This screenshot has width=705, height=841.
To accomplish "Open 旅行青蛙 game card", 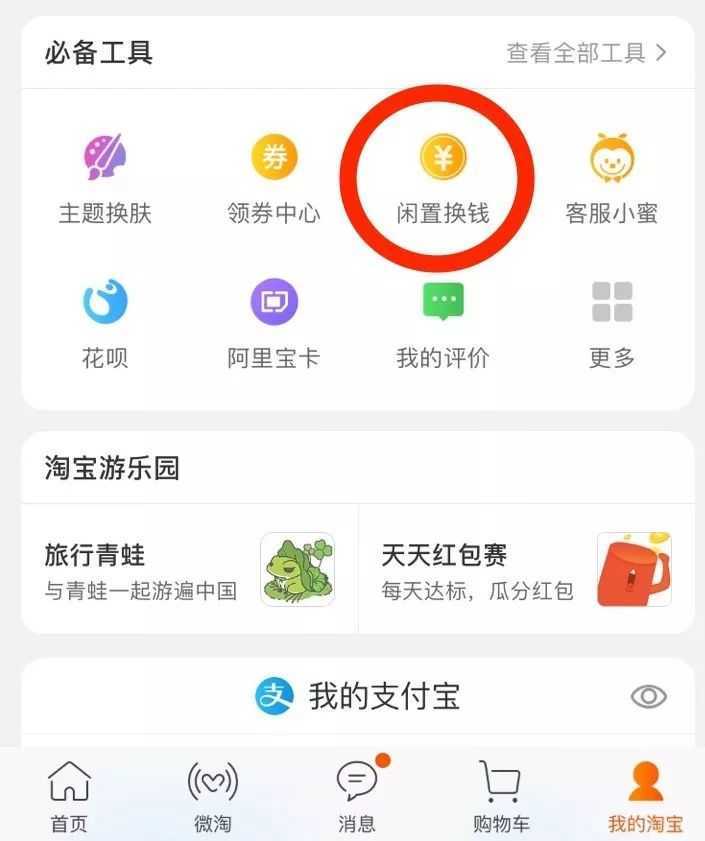I will click(x=190, y=569).
